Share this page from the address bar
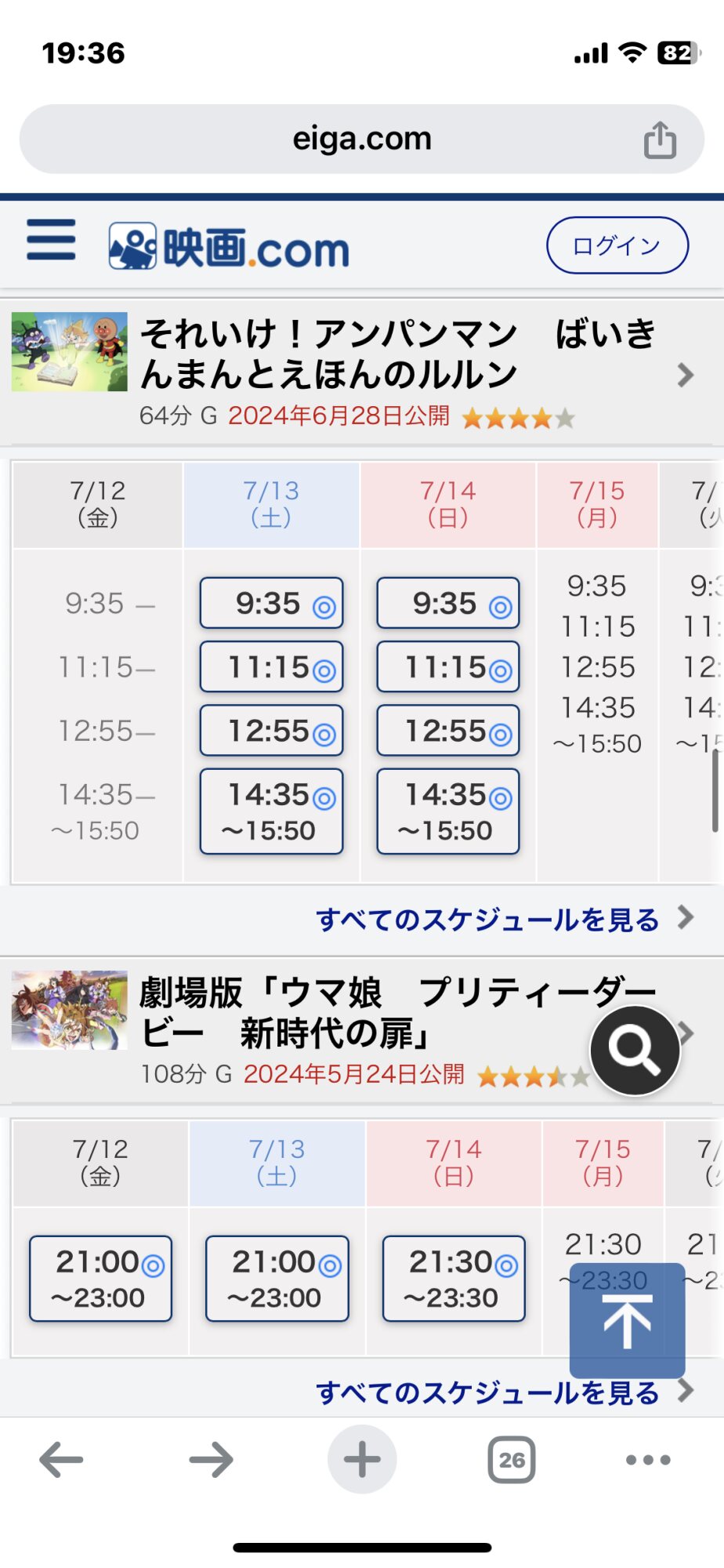Viewport: 724px width, 1568px height. click(x=660, y=140)
